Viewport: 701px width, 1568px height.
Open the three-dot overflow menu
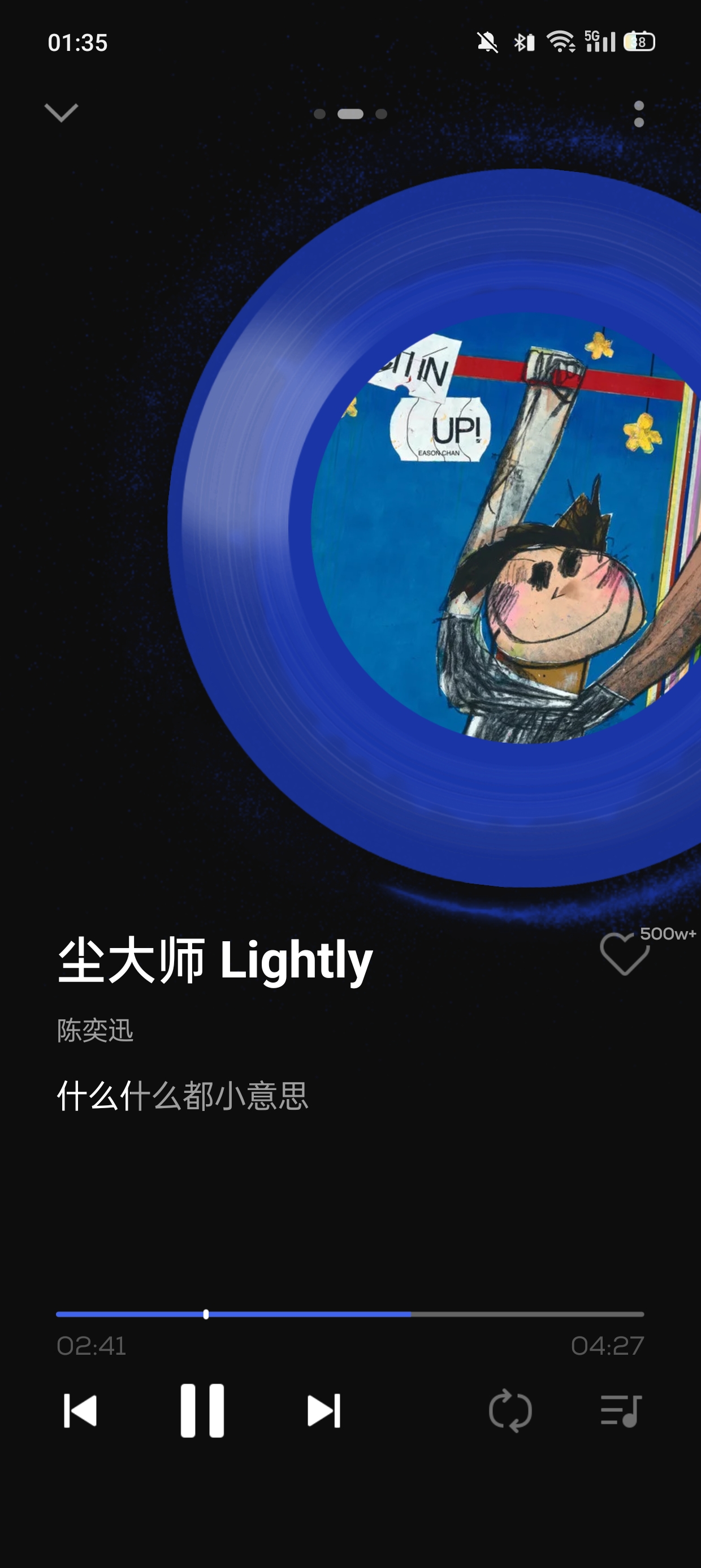click(x=638, y=114)
